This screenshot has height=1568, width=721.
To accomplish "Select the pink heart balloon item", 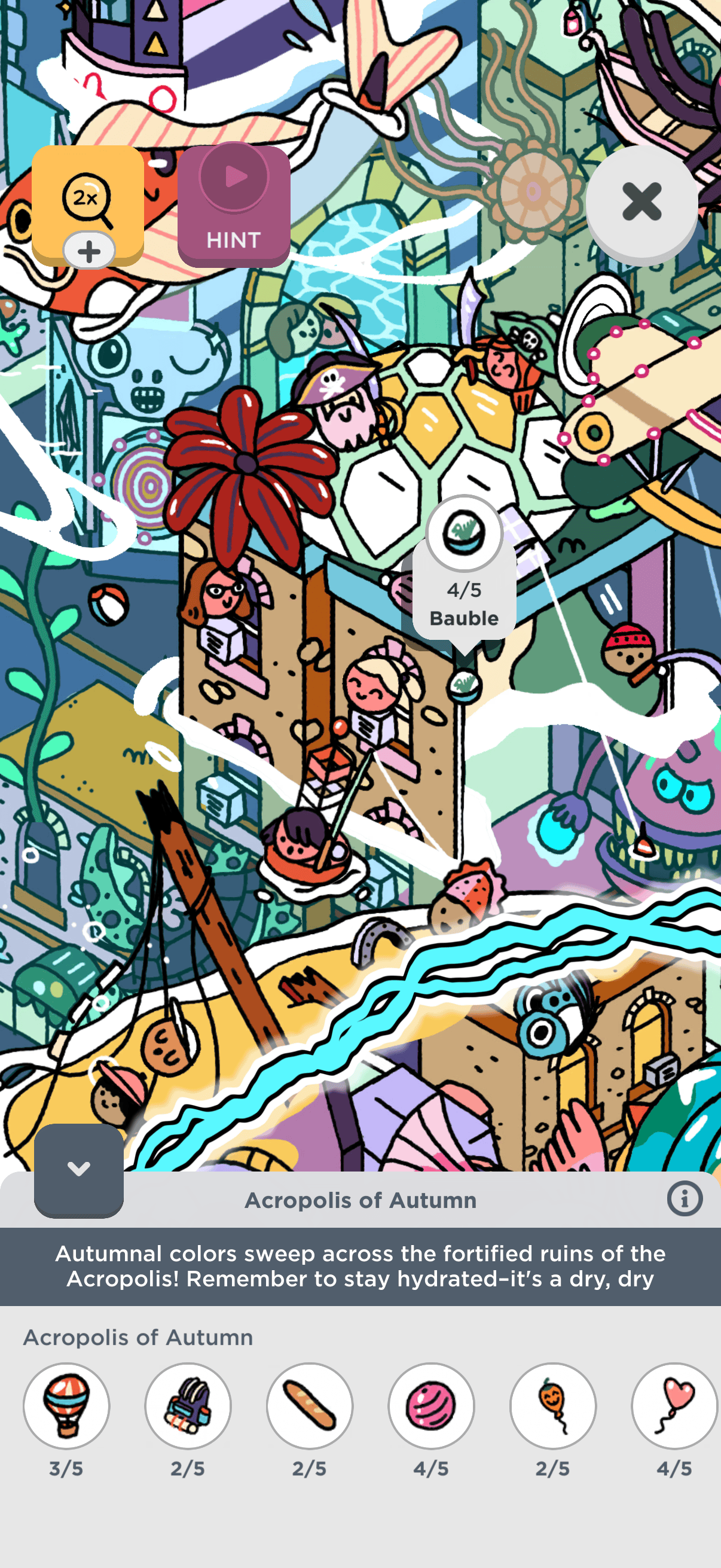I will [675, 1405].
